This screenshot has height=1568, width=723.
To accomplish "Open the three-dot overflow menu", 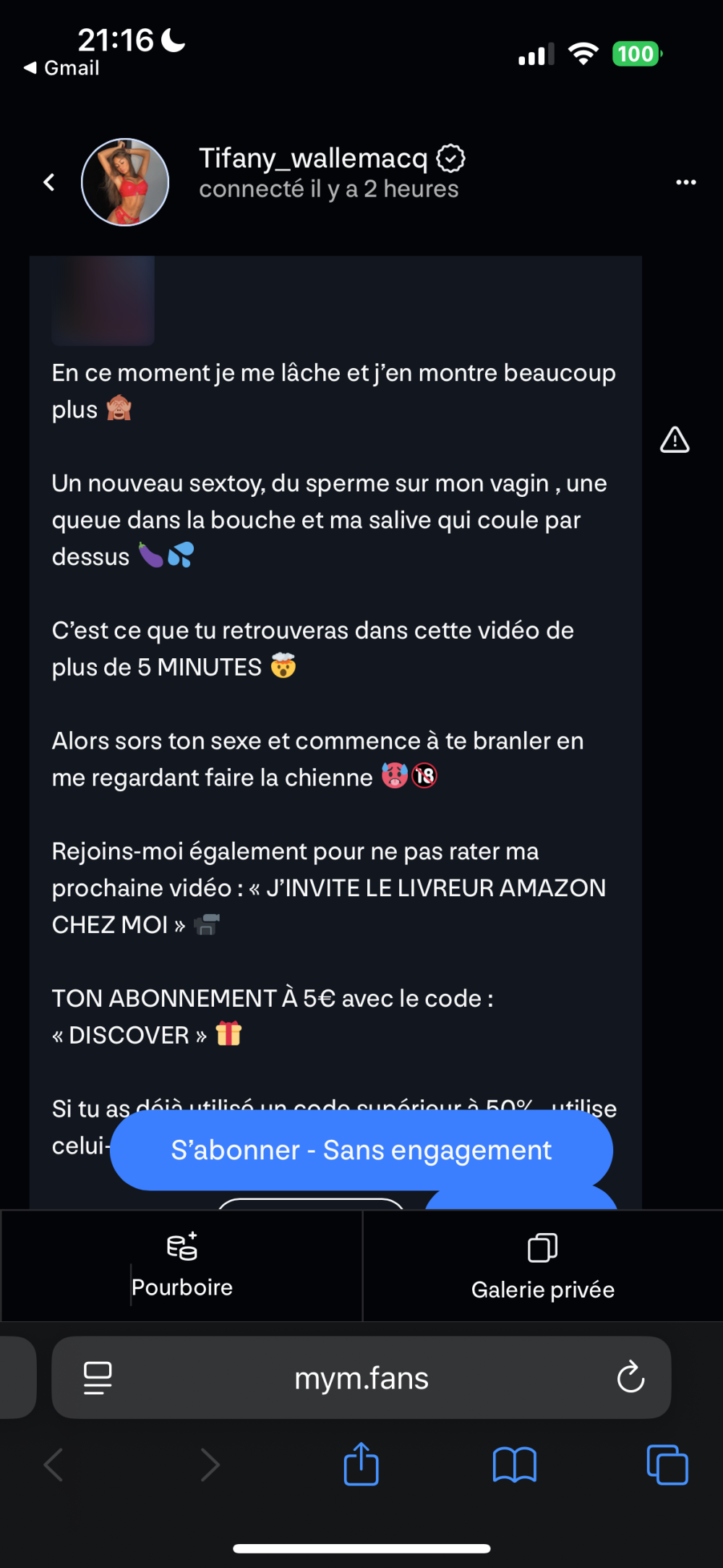I will point(685,182).
